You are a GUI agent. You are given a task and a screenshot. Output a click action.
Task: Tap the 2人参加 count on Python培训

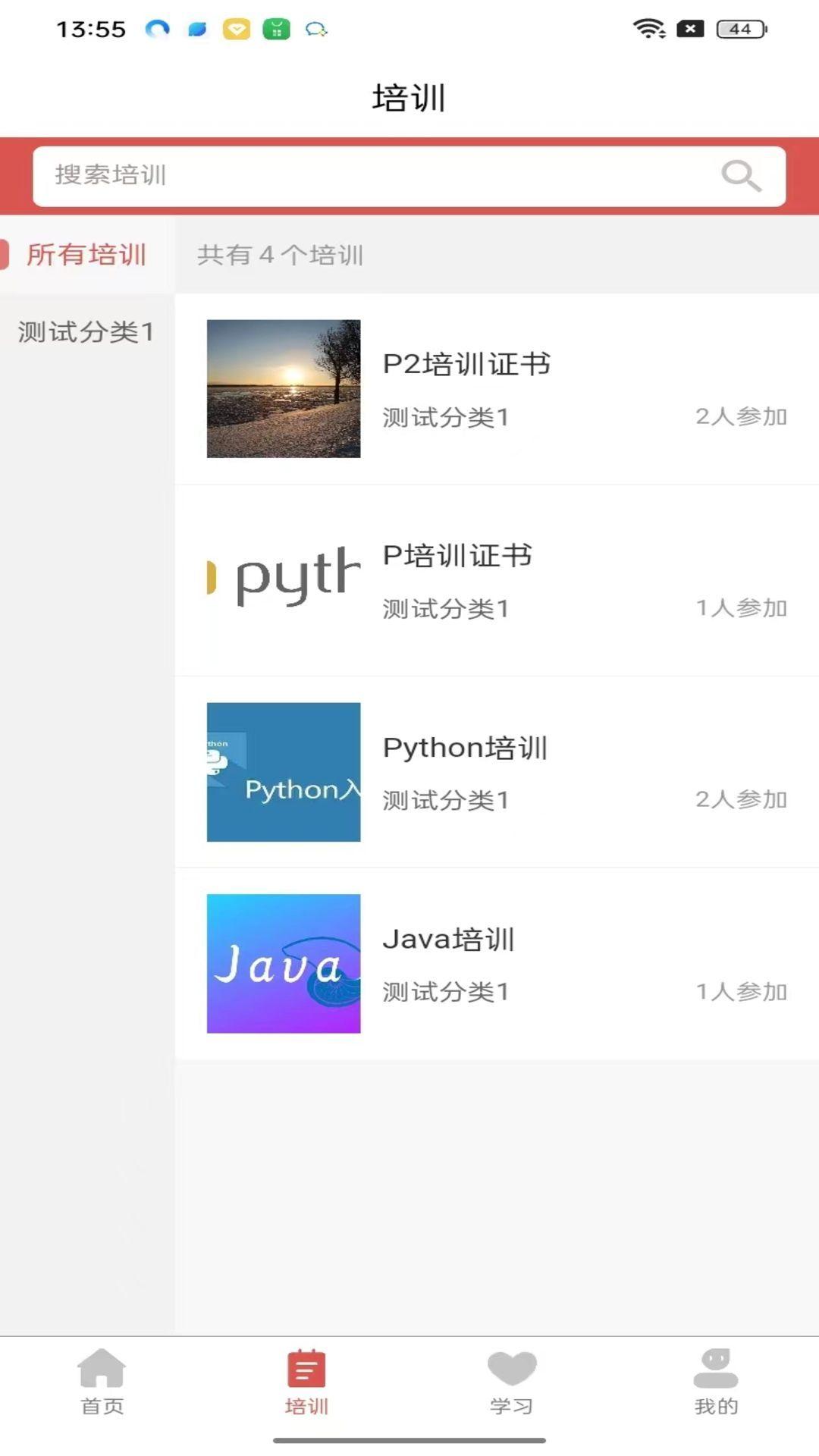tap(741, 799)
